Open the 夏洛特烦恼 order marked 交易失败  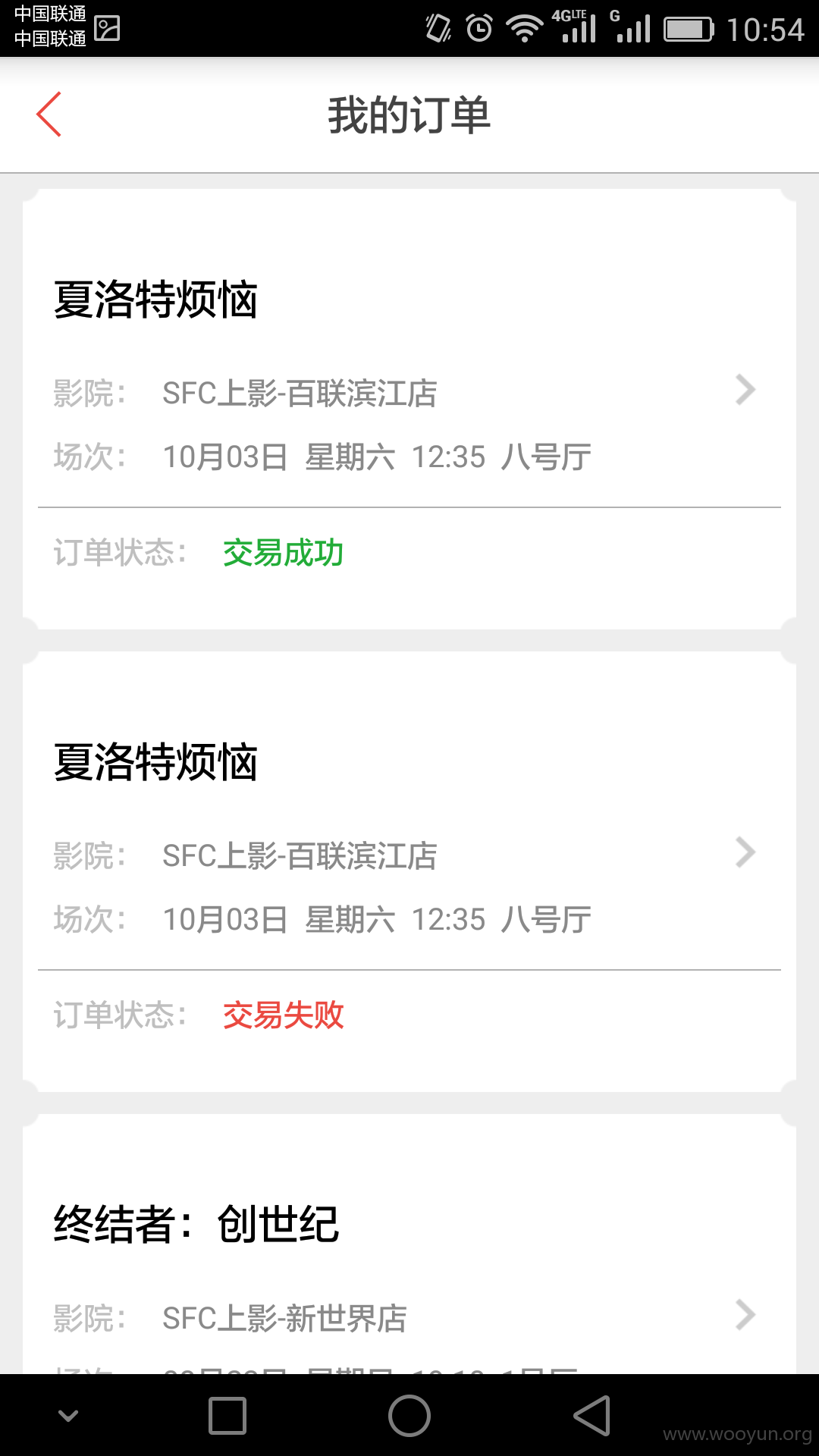click(409, 871)
